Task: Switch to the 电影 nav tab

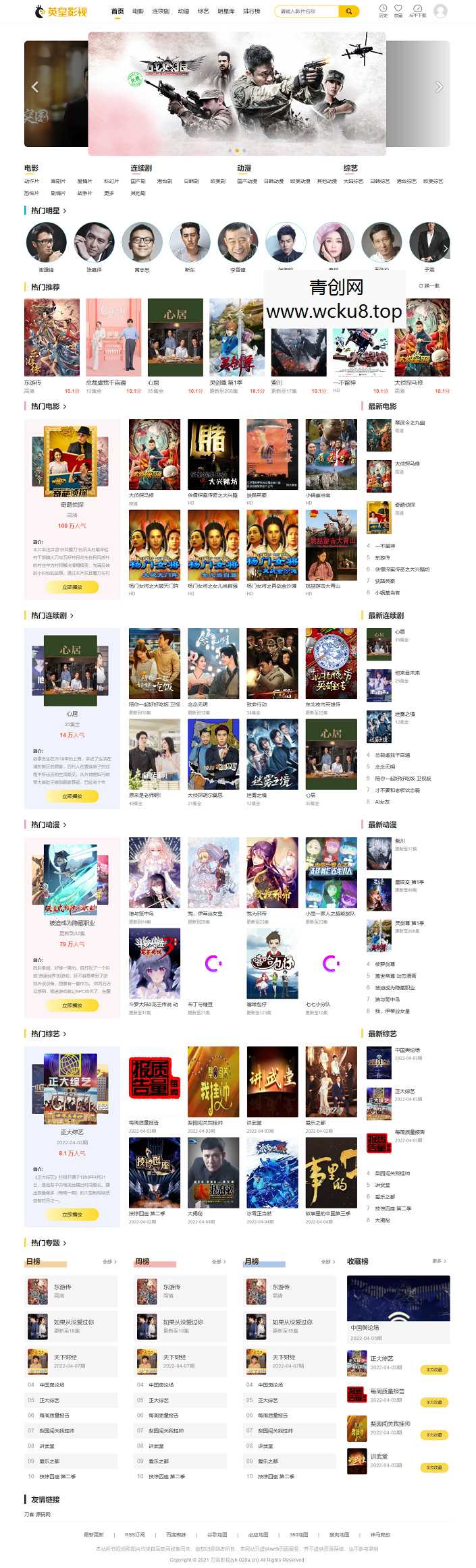Action: pos(138,11)
